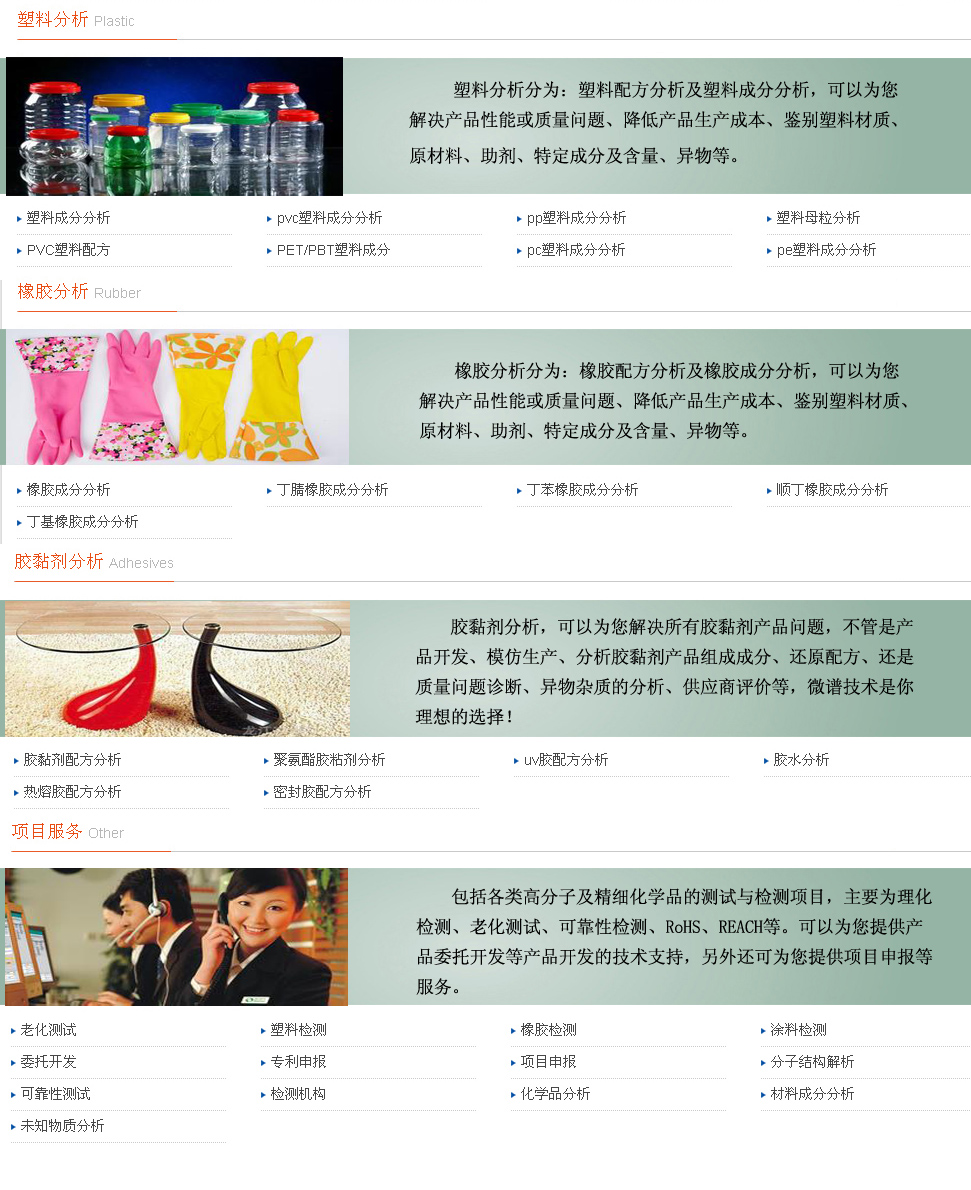Open the pp塑料成分分析 link
Image resolution: width=971 pixels, height=1190 pixels.
576,218
